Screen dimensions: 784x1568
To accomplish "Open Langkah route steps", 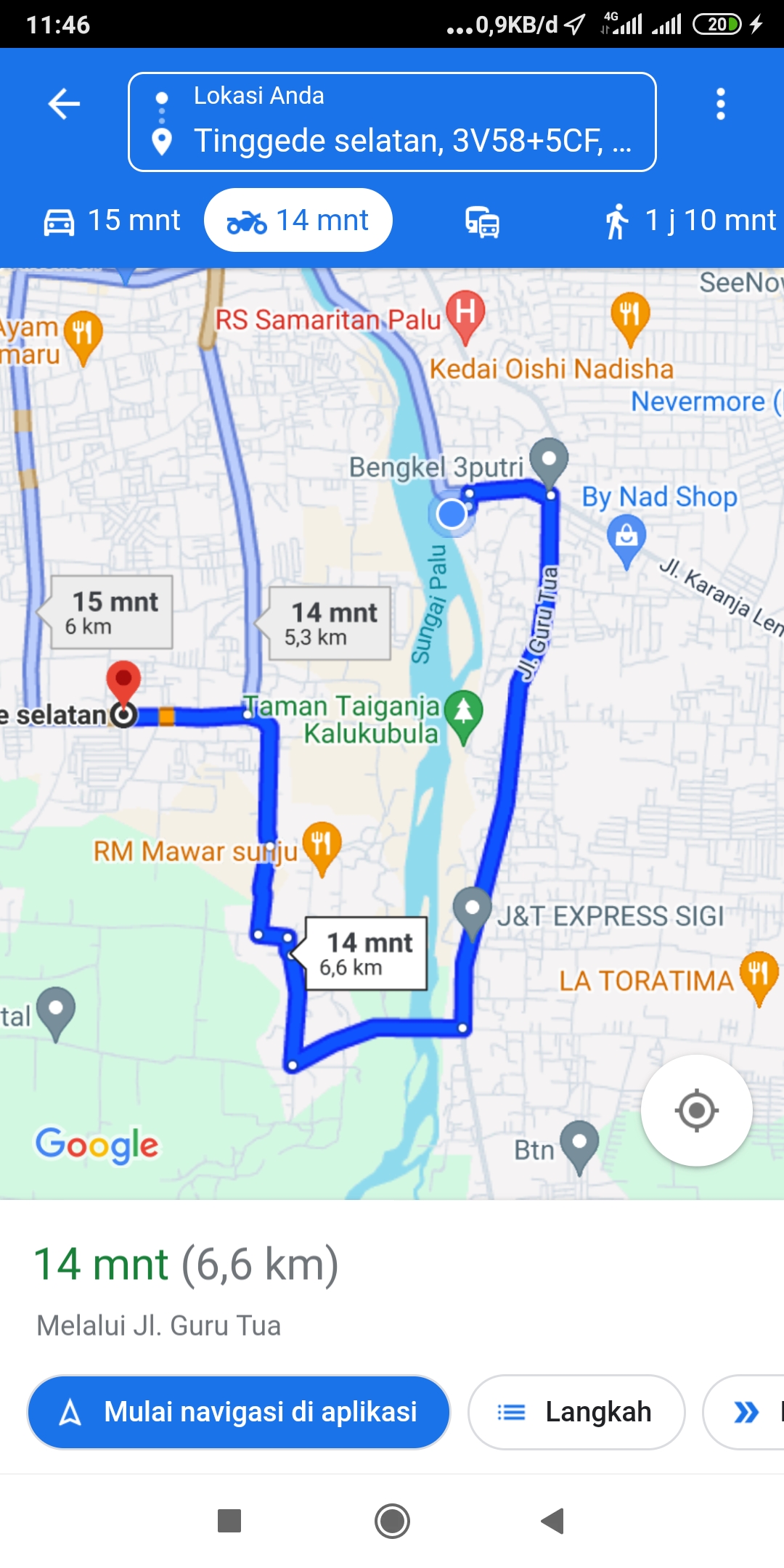I will coord(576,1412).
